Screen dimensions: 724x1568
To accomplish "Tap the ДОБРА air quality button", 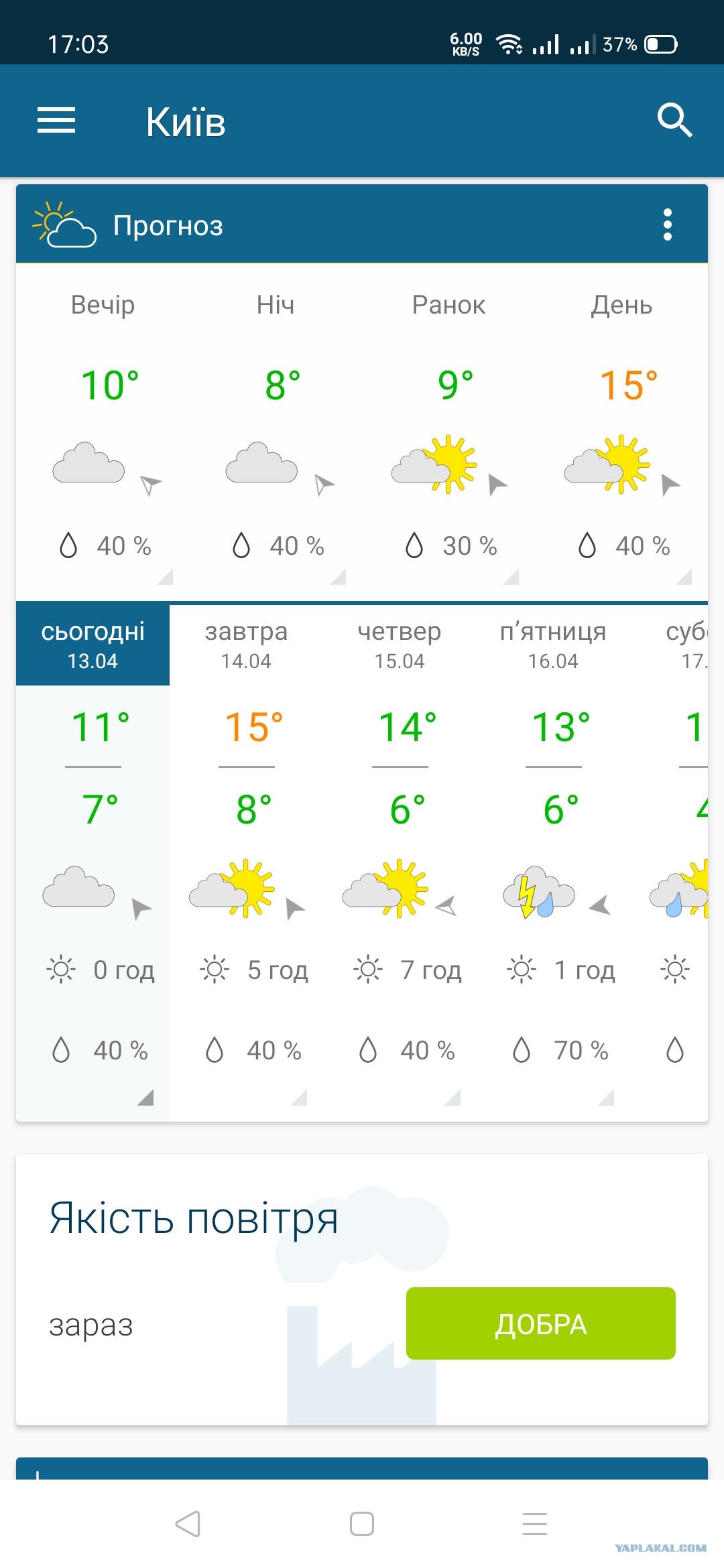I will [x=541, y=1323].
